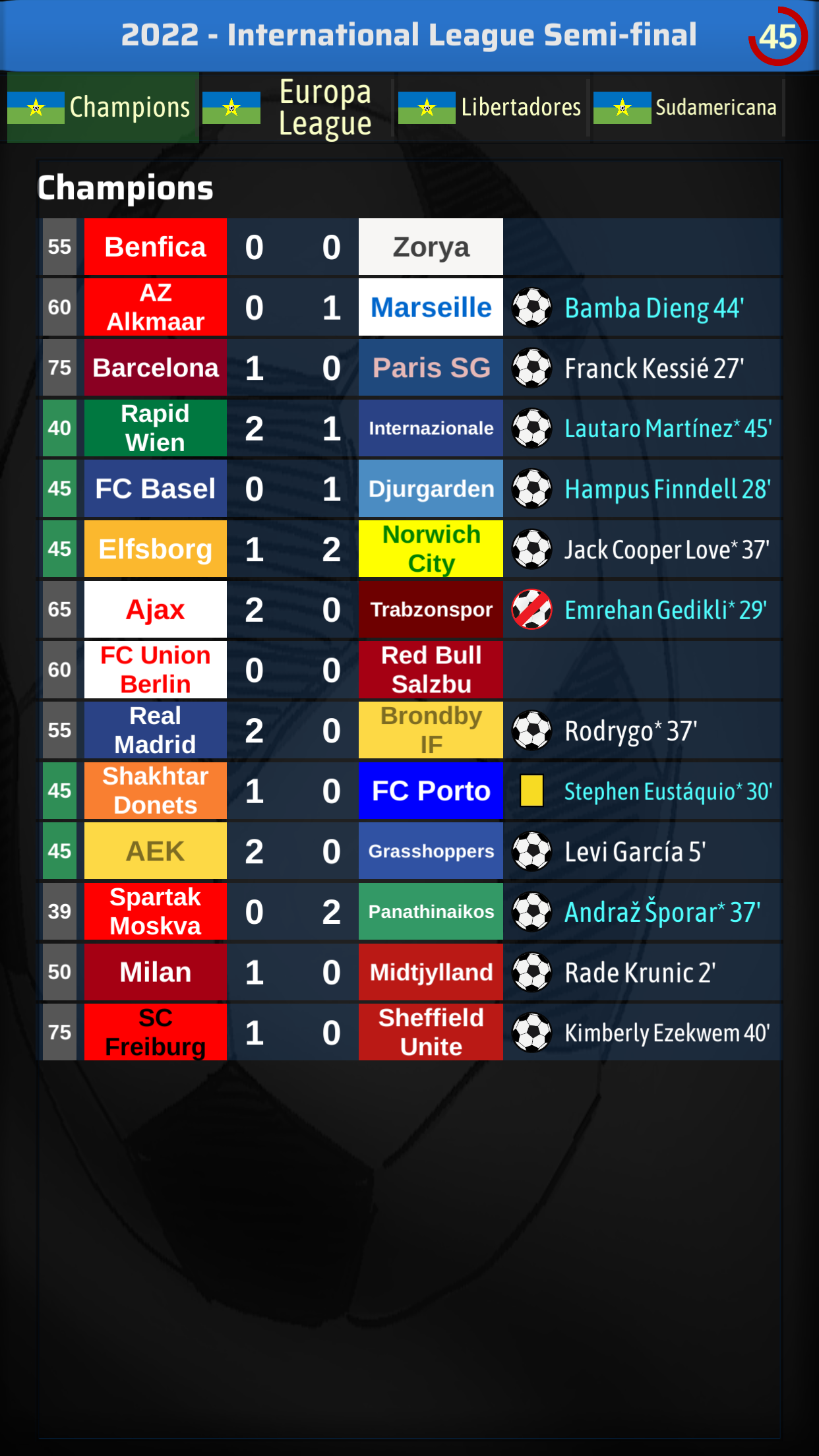Select the Sudamericana tab
The height and width of the screenshot is (1456, 819).
(688, 107)
